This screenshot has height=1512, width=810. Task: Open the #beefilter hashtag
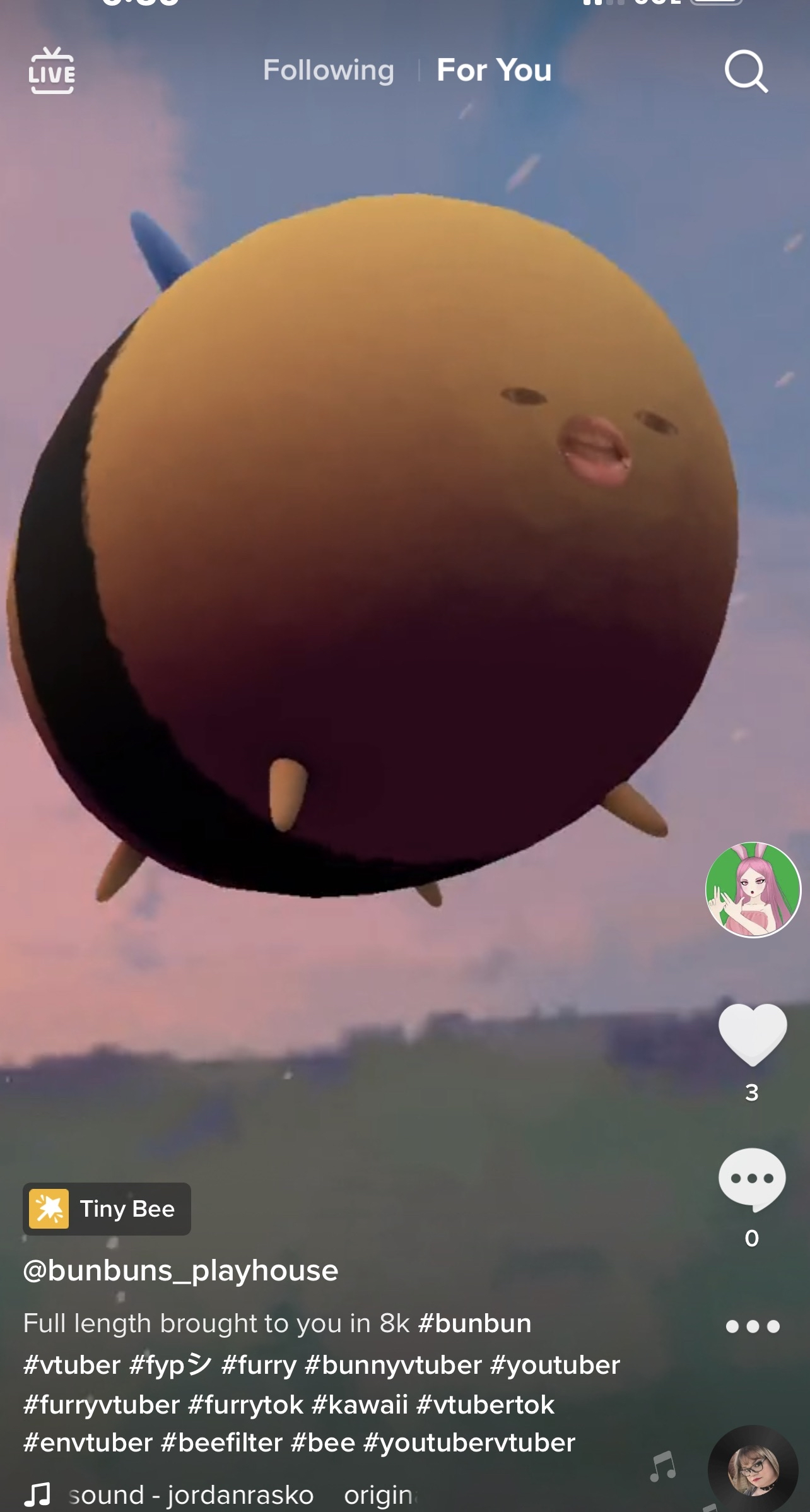coord(221,1443)
